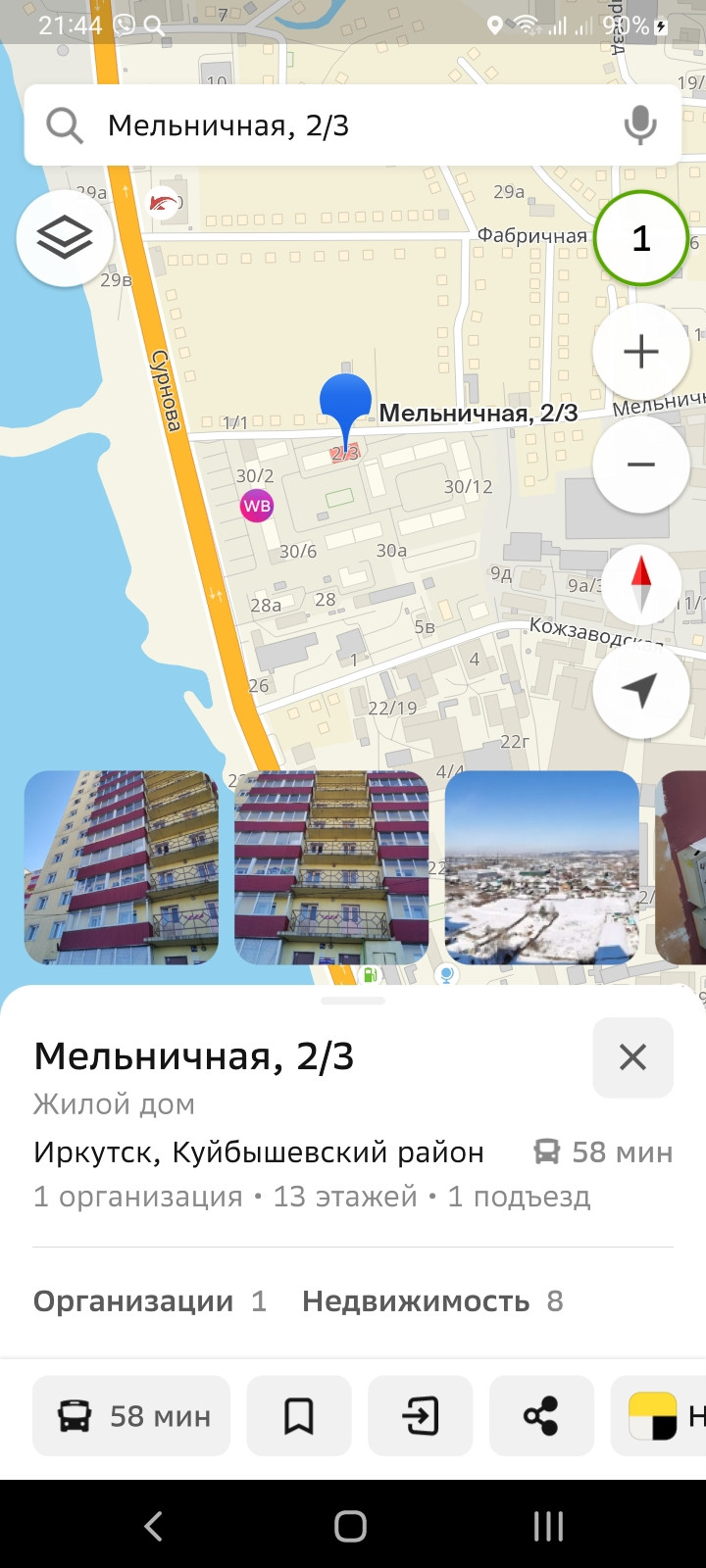
Task: Switch to the Недвижимость tab
Action: 431,1301
